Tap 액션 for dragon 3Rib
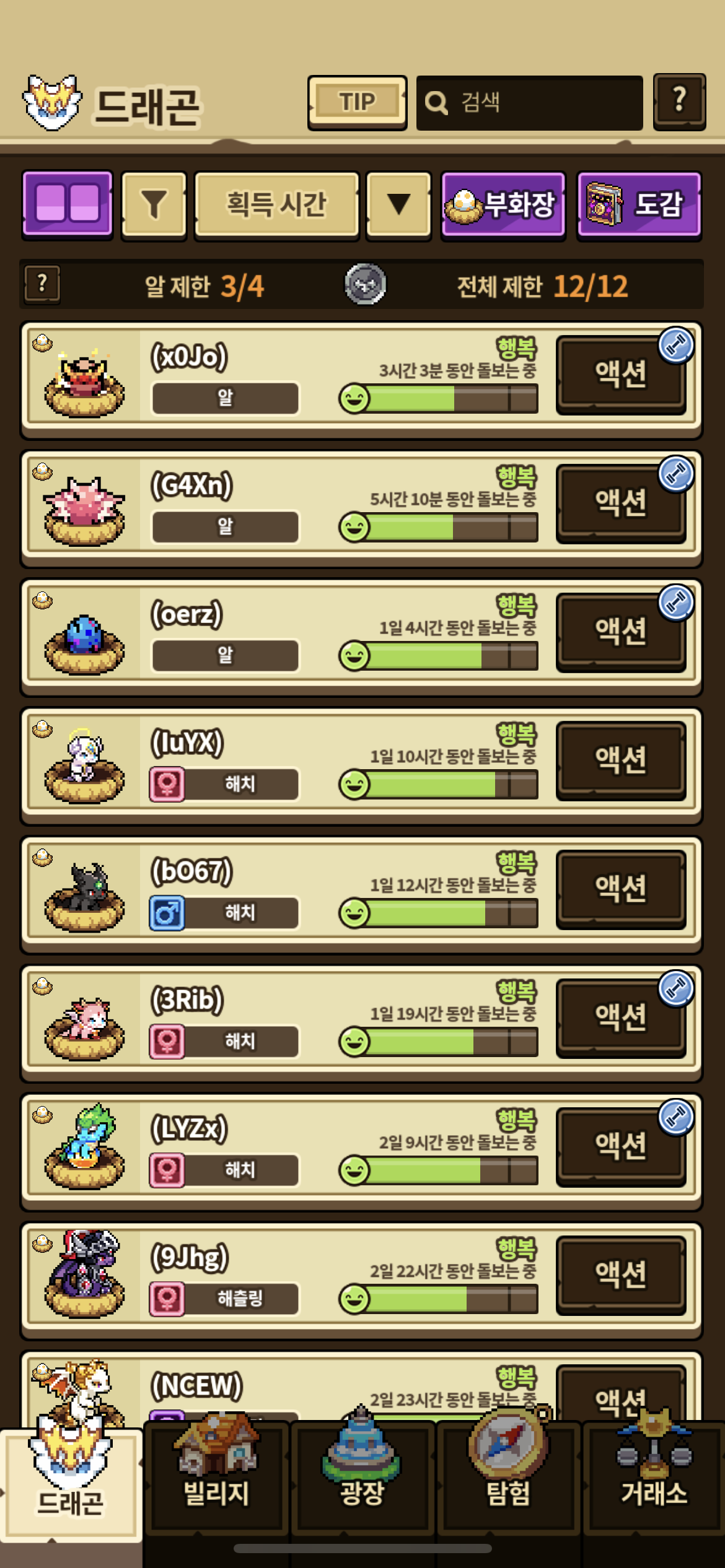 point(620,1017)
